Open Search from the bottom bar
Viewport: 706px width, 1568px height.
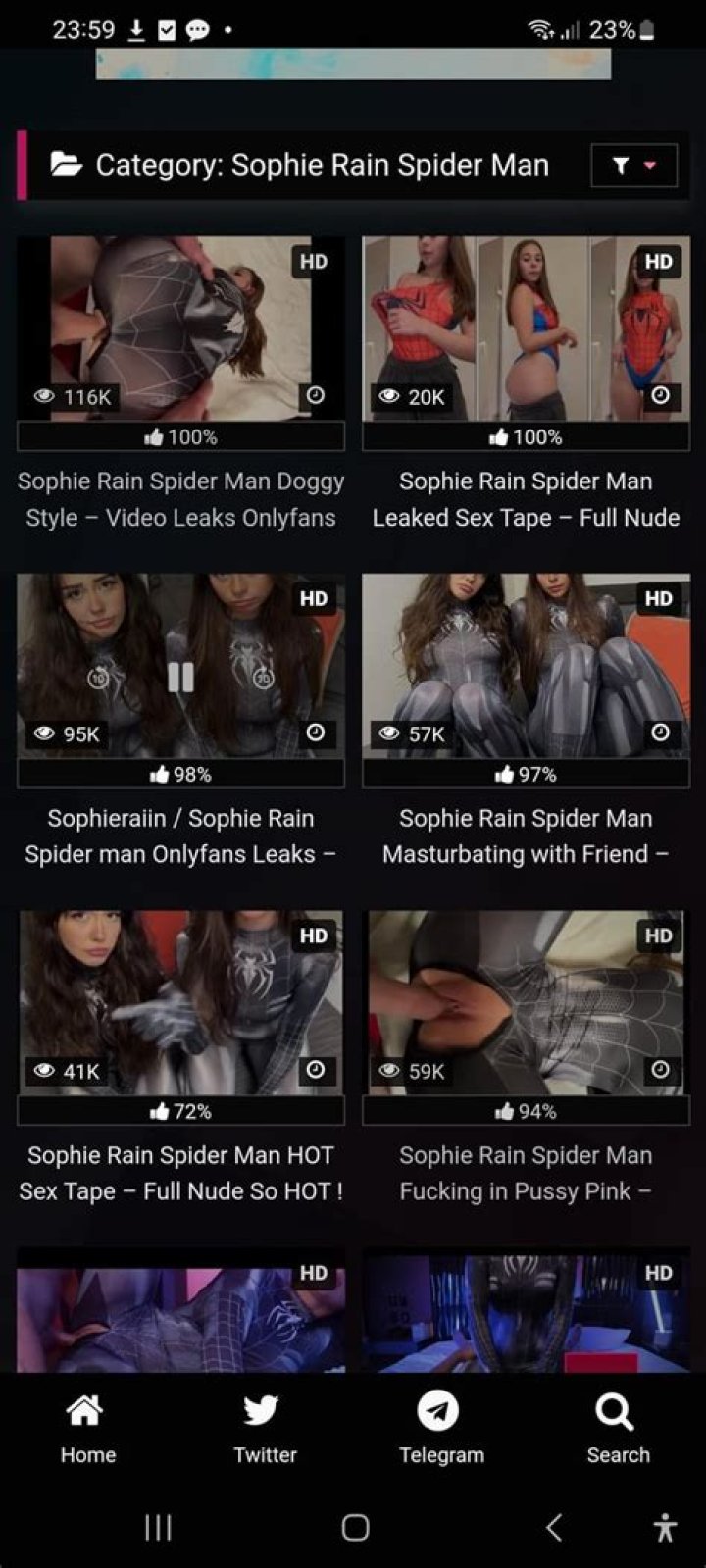[x=617, y=1428]
